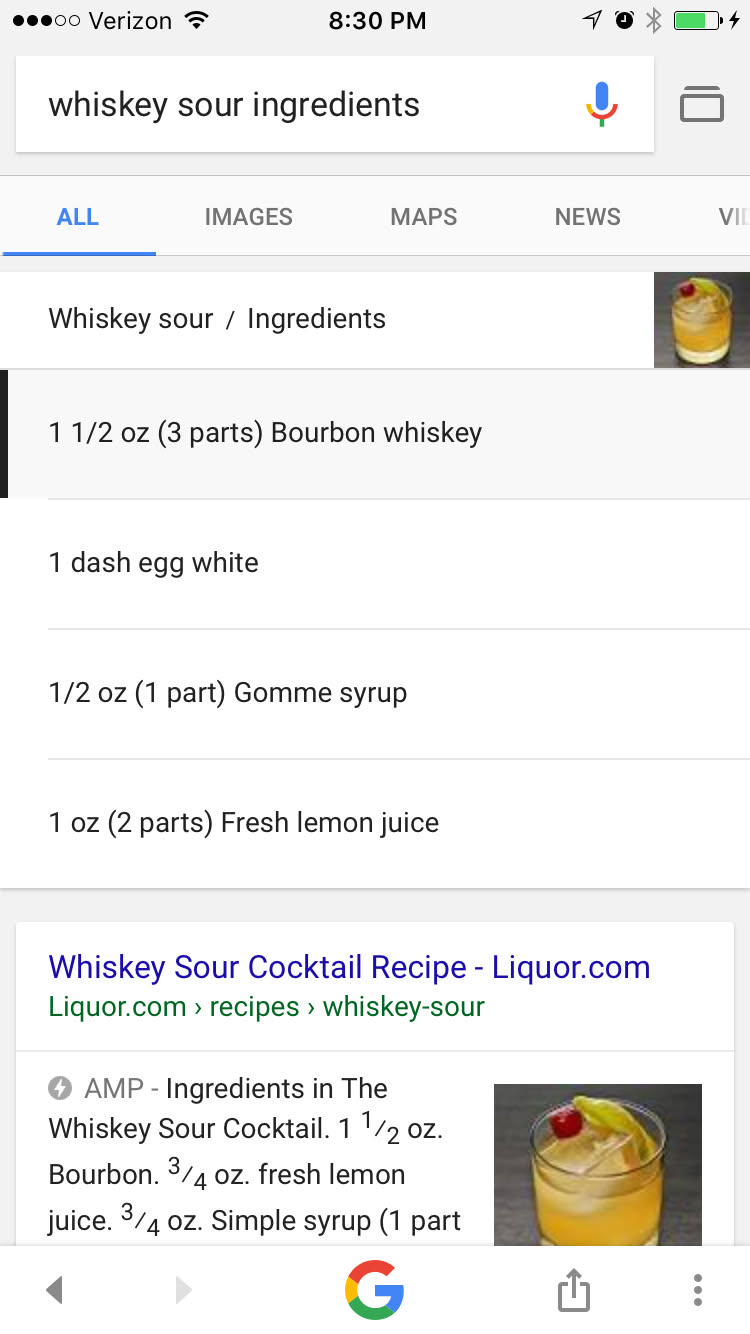Screen dimensions: 750x1334
Task: Switch to the News tab
Action: pos(587,217)
